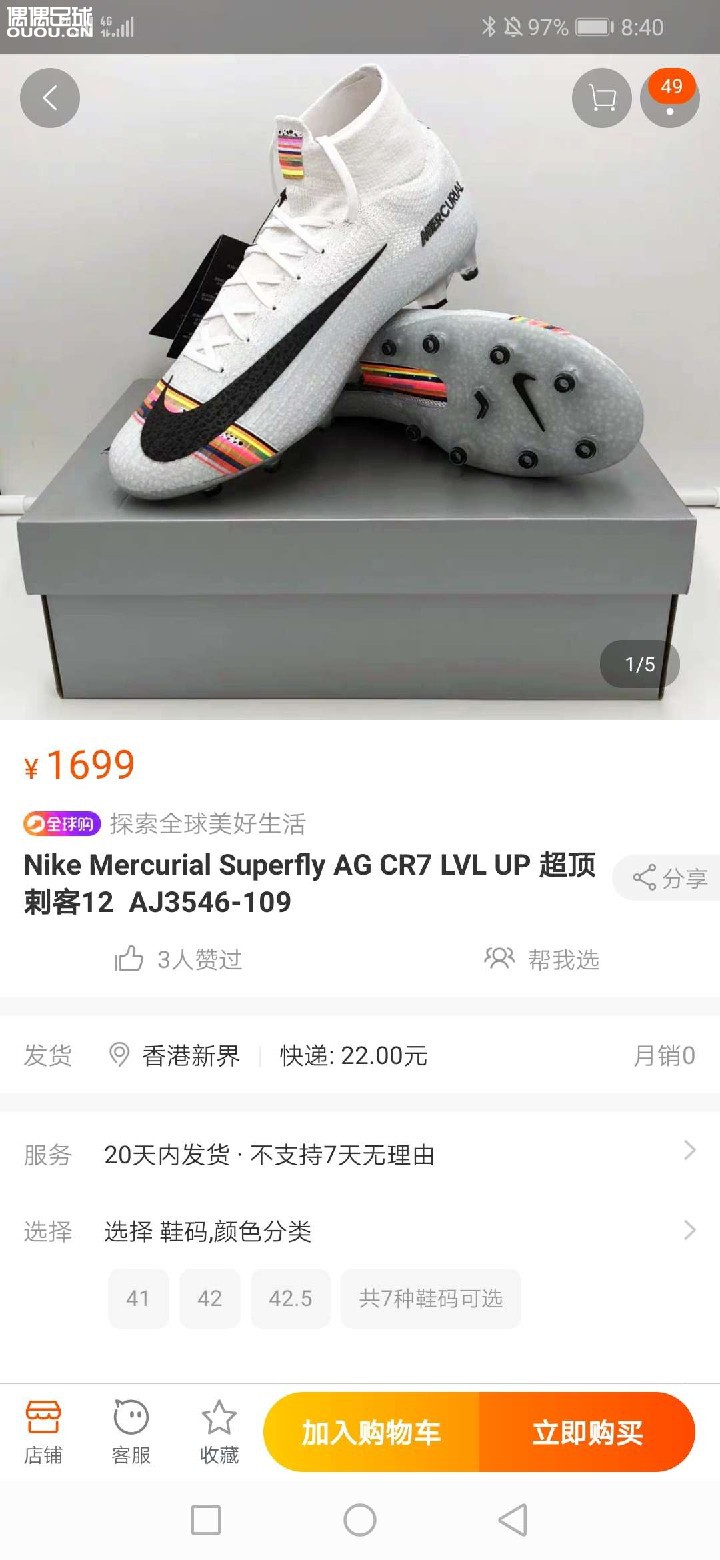View all sizes via 共7种鞋码可选
The width and height of the screenshot is (720, 1560).
(x=430, y=1298)
